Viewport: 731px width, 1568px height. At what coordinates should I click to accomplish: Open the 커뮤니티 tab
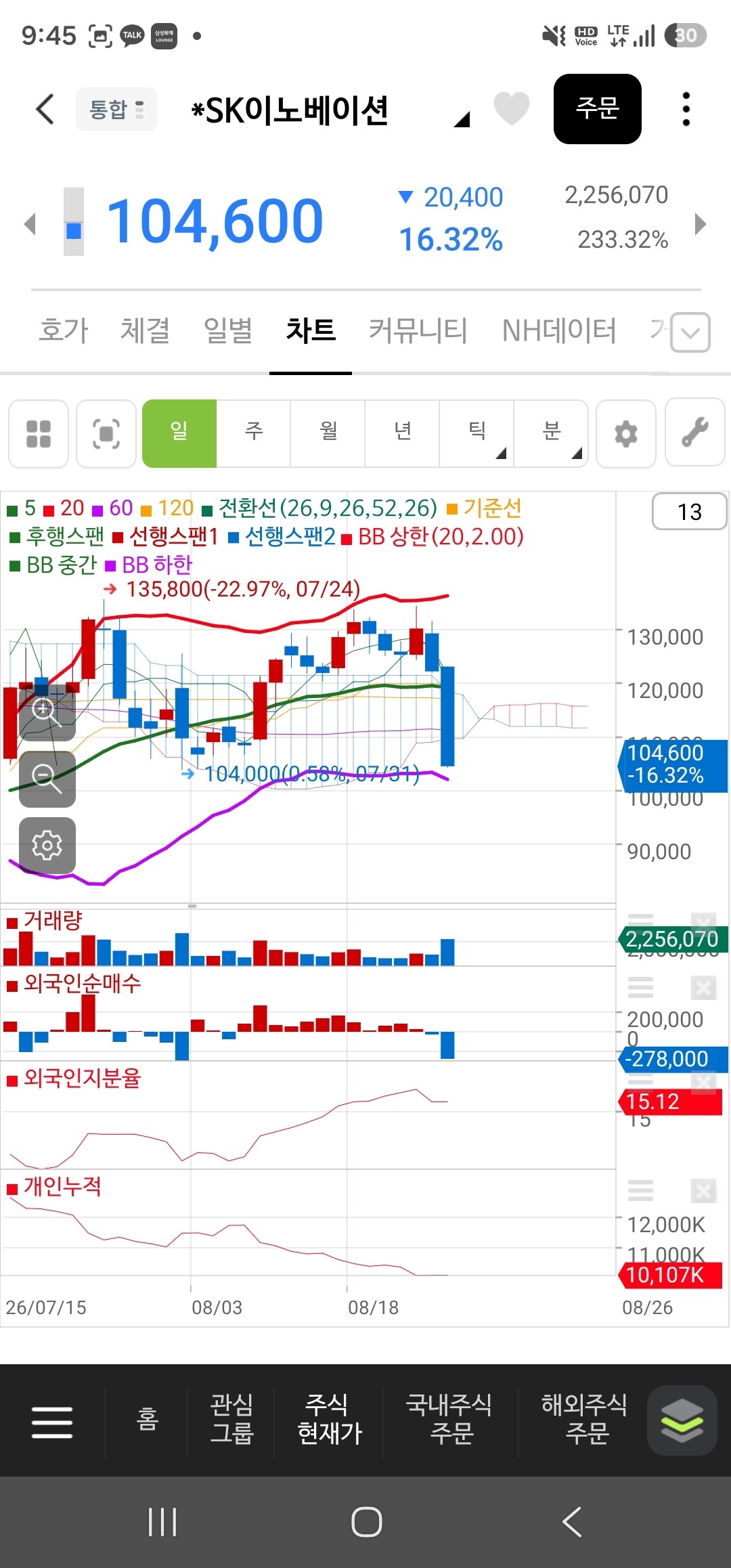tap(418, 331)
